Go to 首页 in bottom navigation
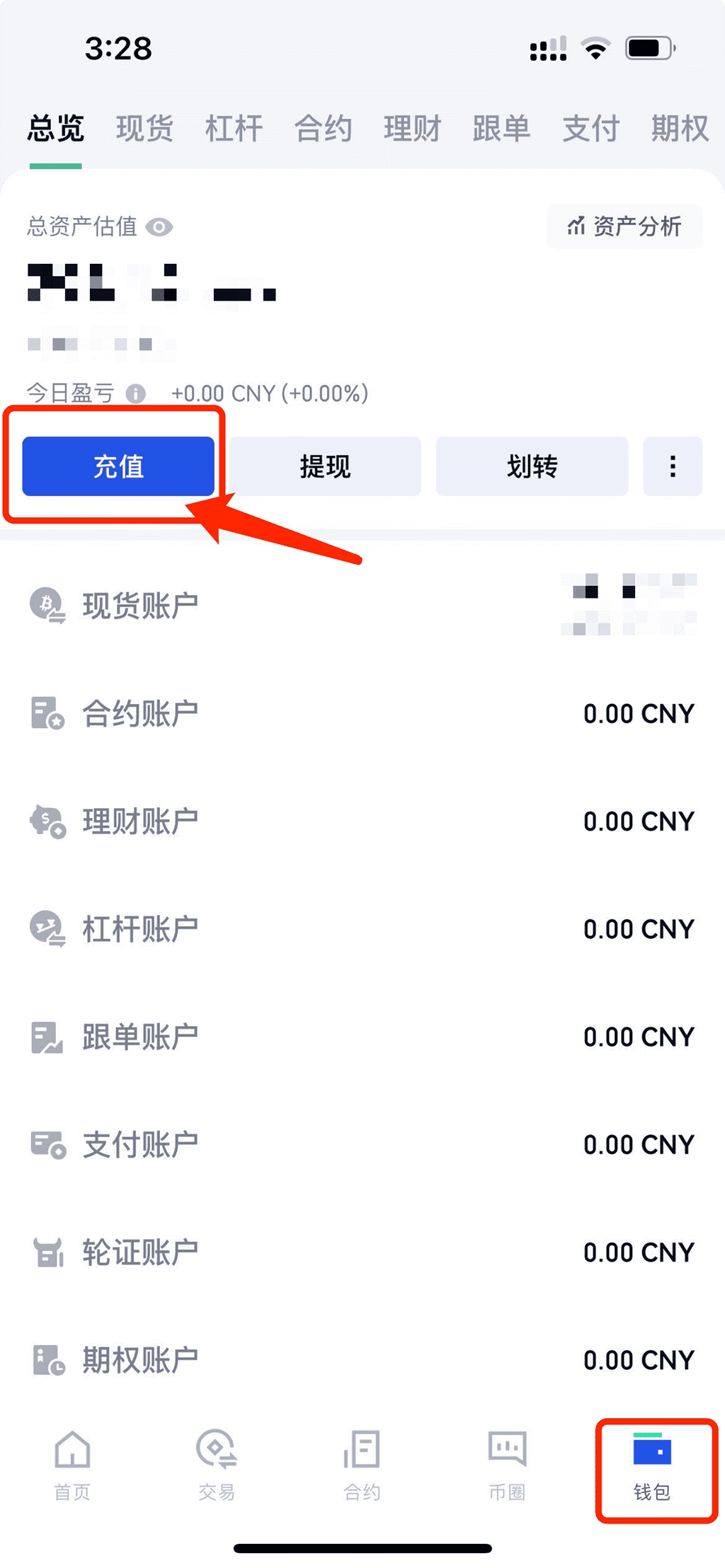 click(72, 1465)
